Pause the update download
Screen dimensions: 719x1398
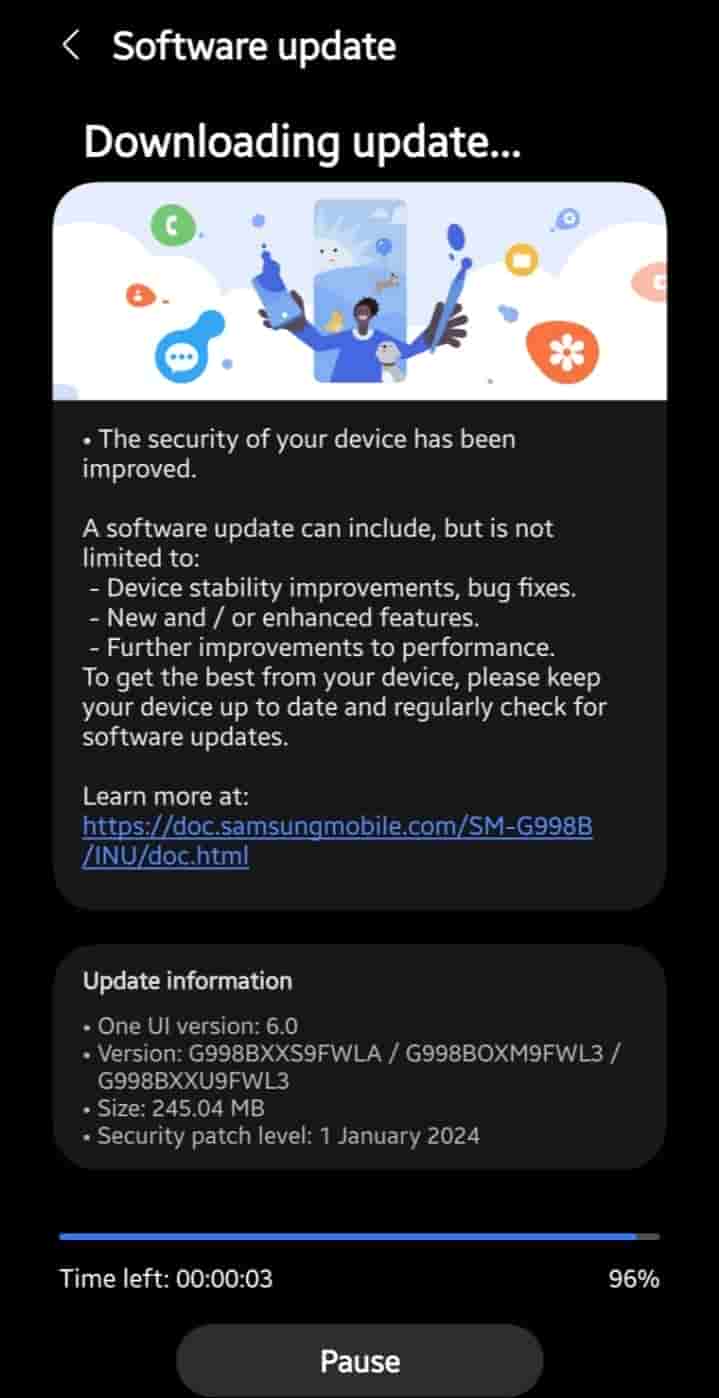click(x=360, y=1361)
